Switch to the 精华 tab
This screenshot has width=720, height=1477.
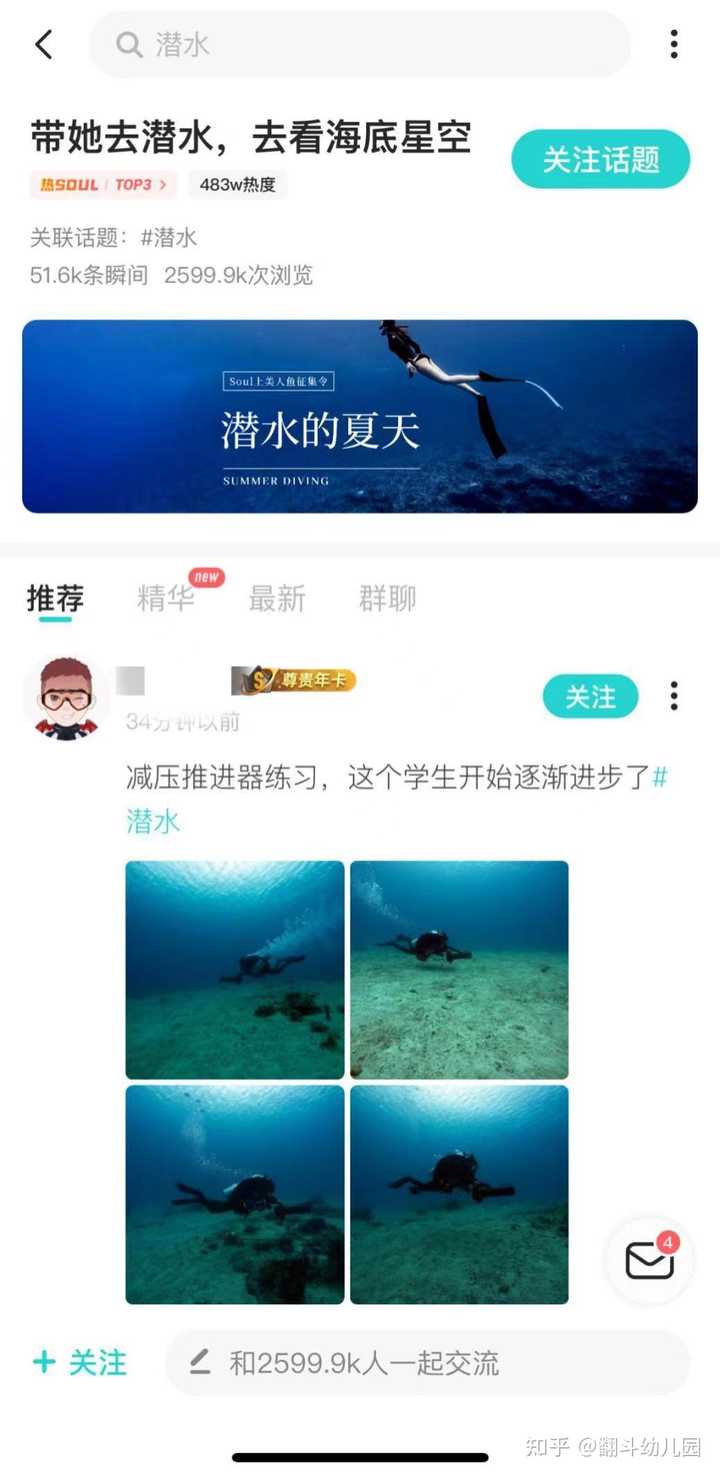166,599
